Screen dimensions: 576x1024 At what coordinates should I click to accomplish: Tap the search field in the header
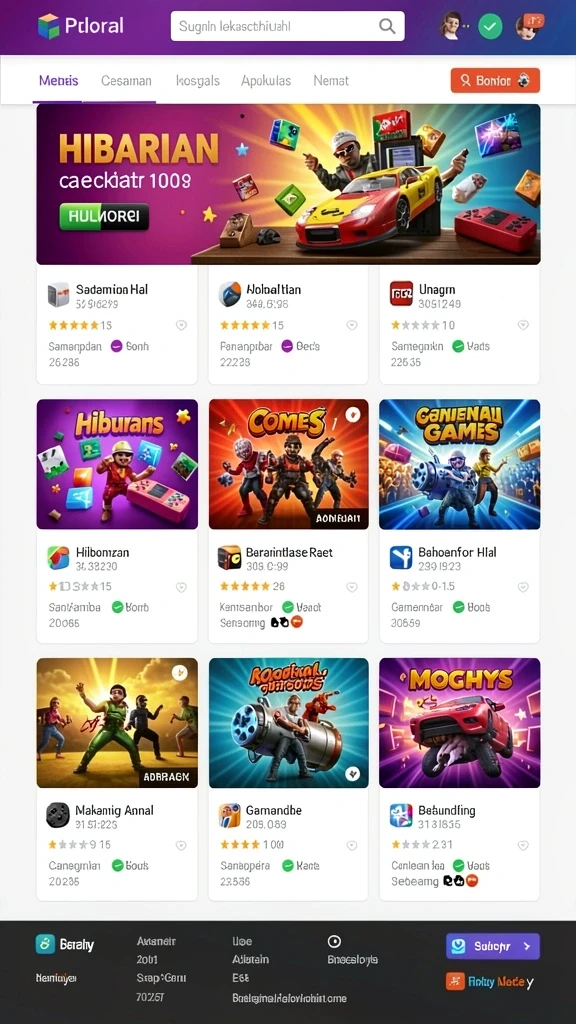tap(287, 26)
